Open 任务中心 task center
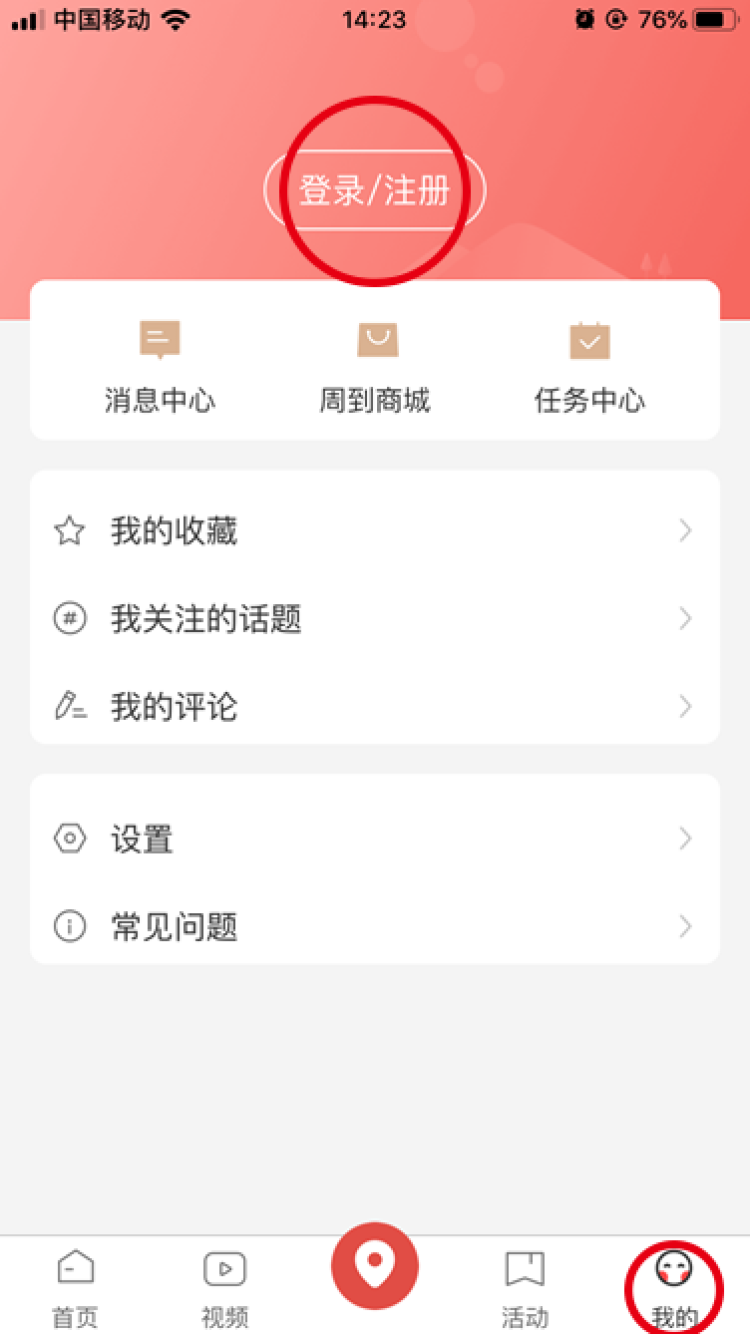 [590, 367]
